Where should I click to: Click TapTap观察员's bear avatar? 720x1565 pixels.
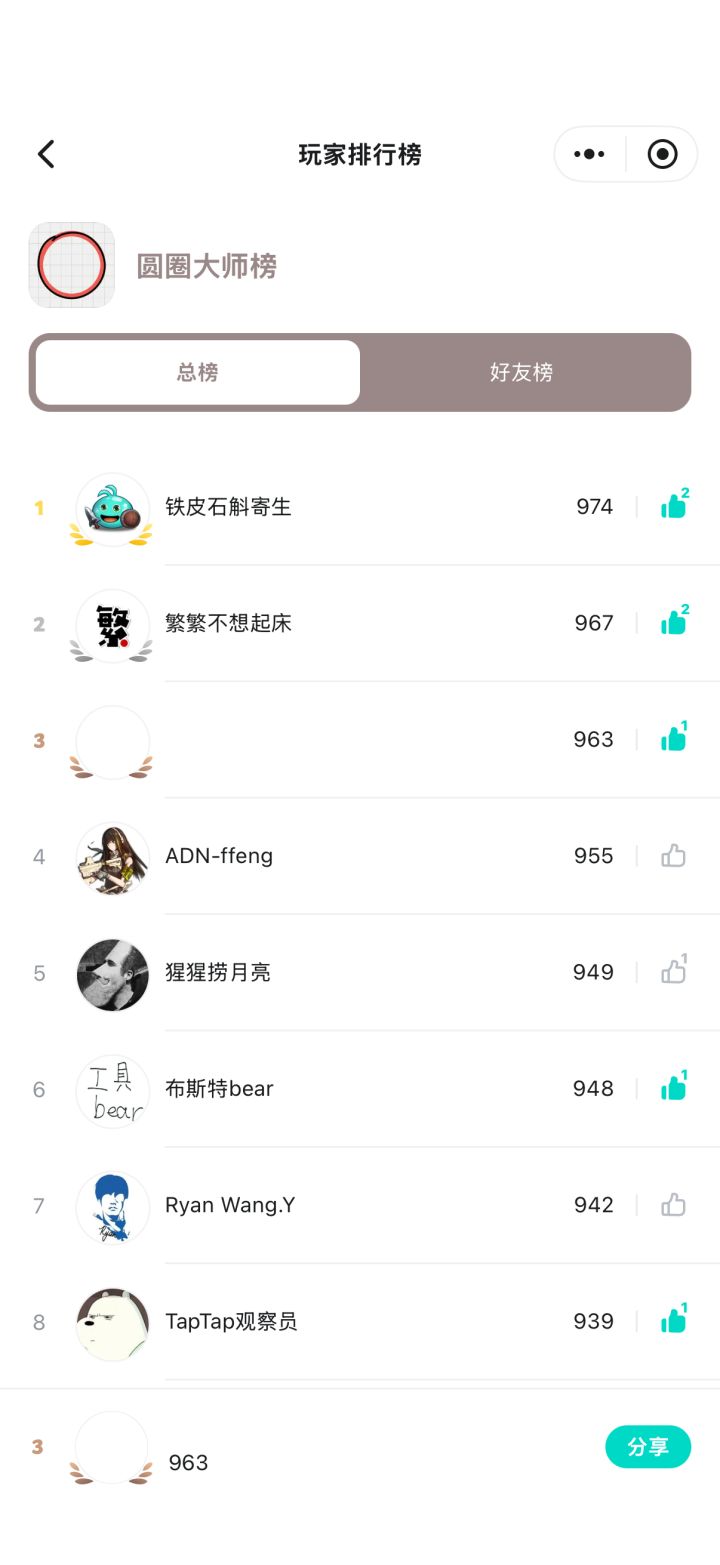click(112, 1324)
